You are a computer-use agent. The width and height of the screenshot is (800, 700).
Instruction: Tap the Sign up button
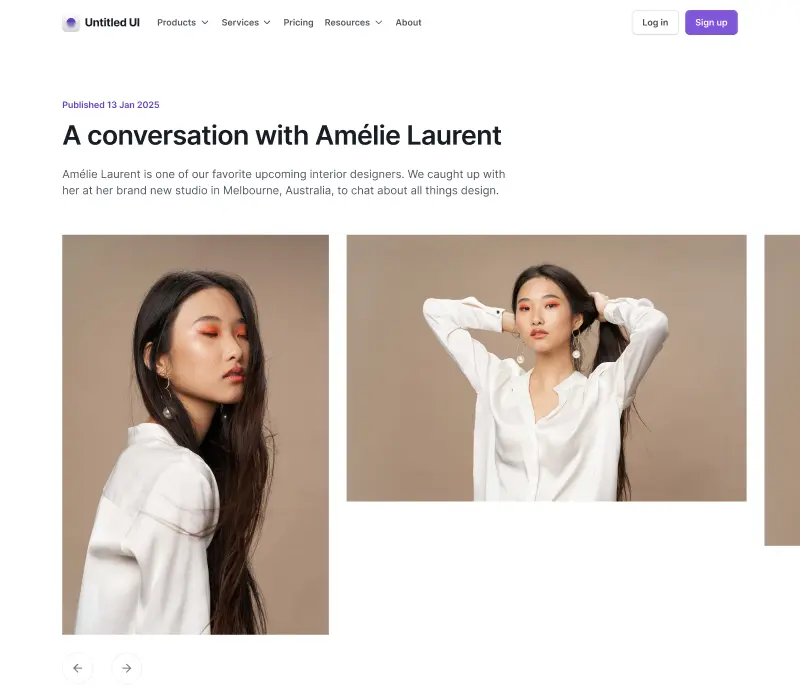[x=711, y=22]
